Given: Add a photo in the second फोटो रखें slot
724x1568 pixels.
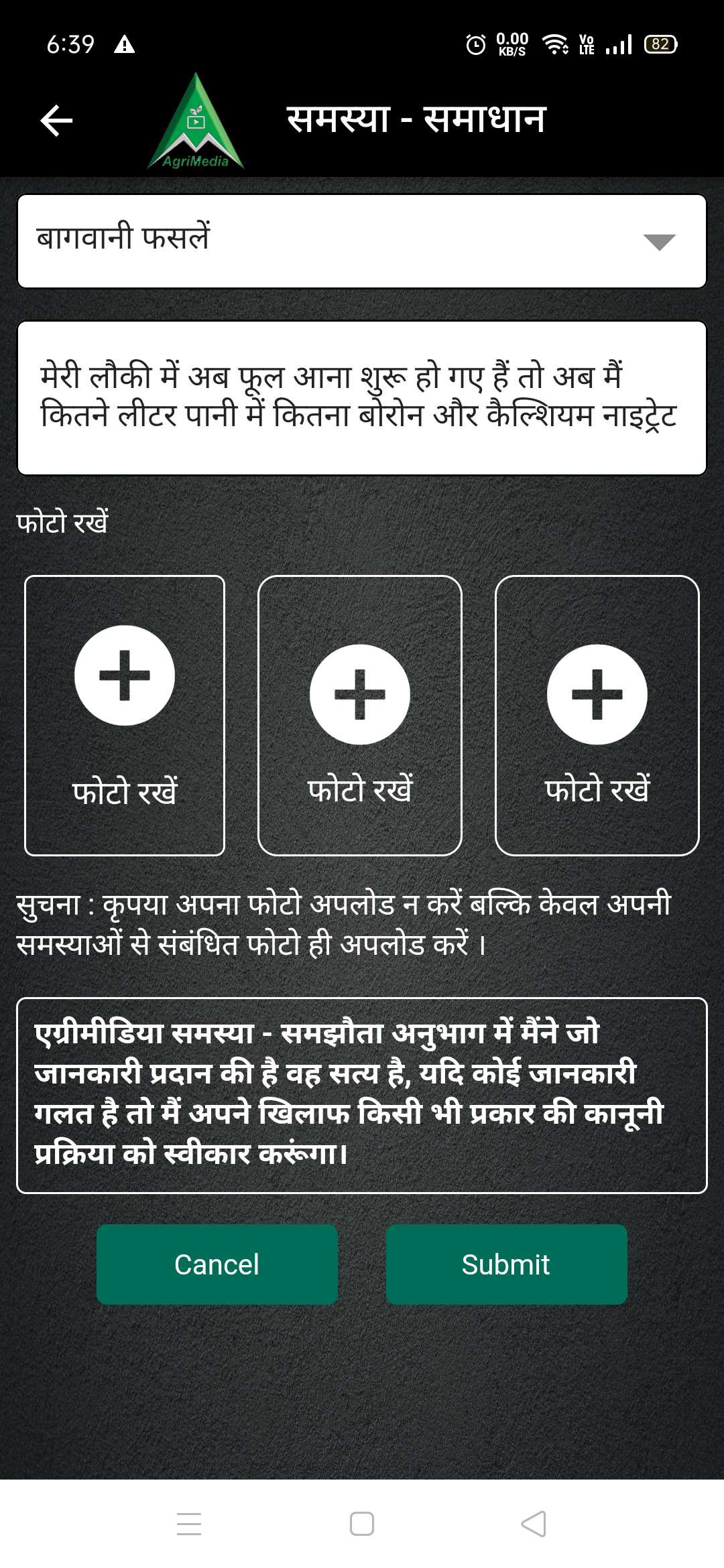Looking at the screenshot, I should point(360,716).
